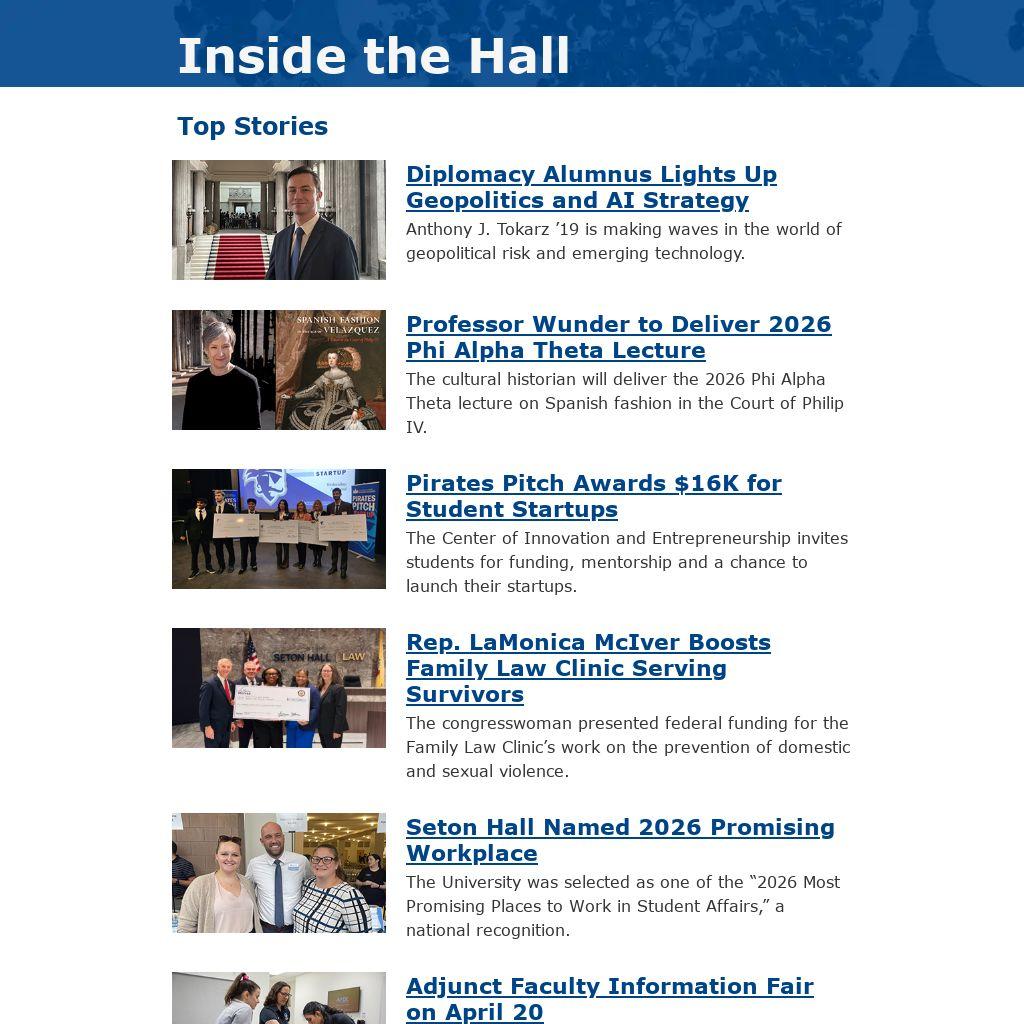This screenshot has width=1024, height=1024.
Task: Tap the Seton Hall Named 2026 Promising Workplace headline
Action: [620, 840]
